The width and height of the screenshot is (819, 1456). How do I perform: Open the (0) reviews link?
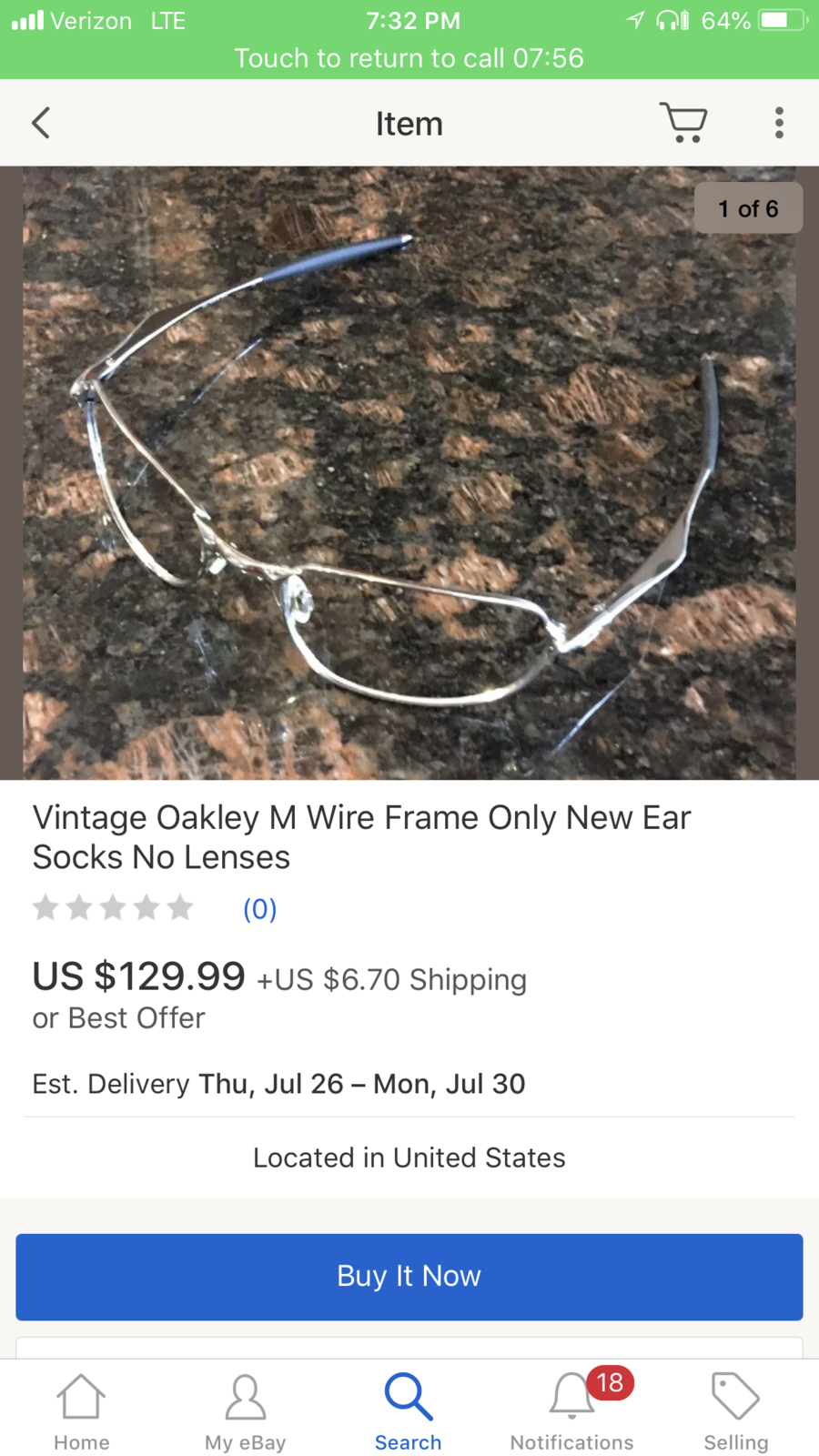259,909
